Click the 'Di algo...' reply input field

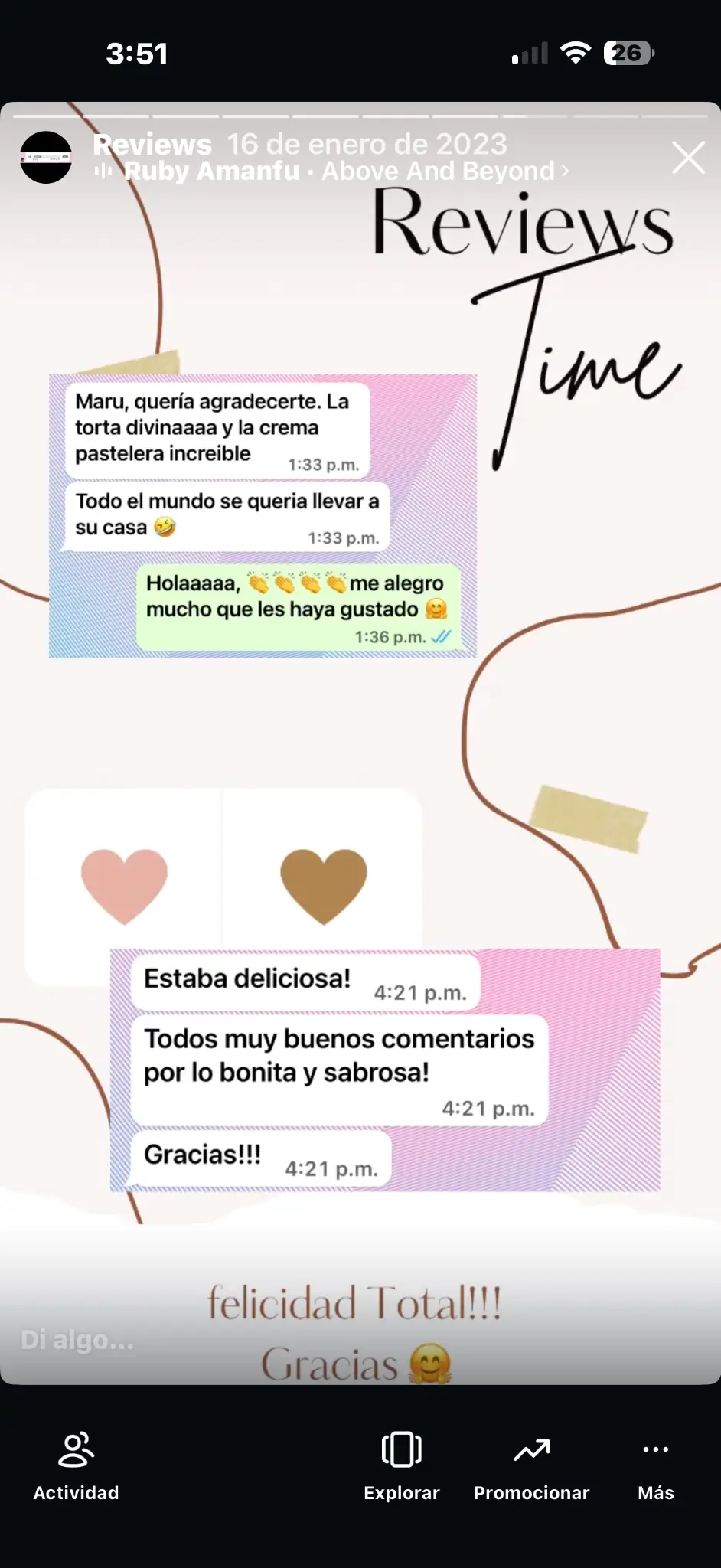77,1340
